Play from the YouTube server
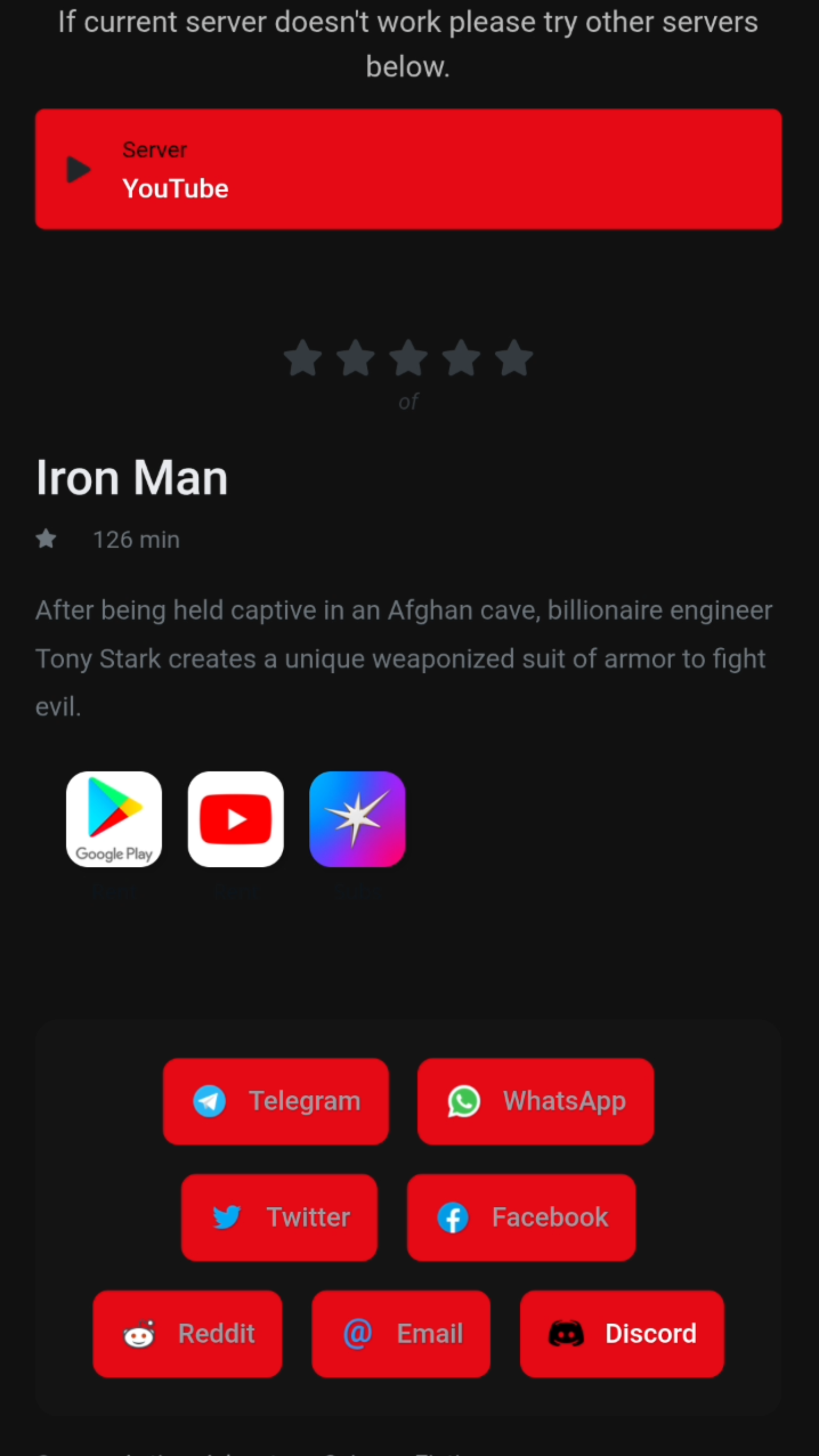819x1456 pixels. pyautogui.click(x=408, y=169)
